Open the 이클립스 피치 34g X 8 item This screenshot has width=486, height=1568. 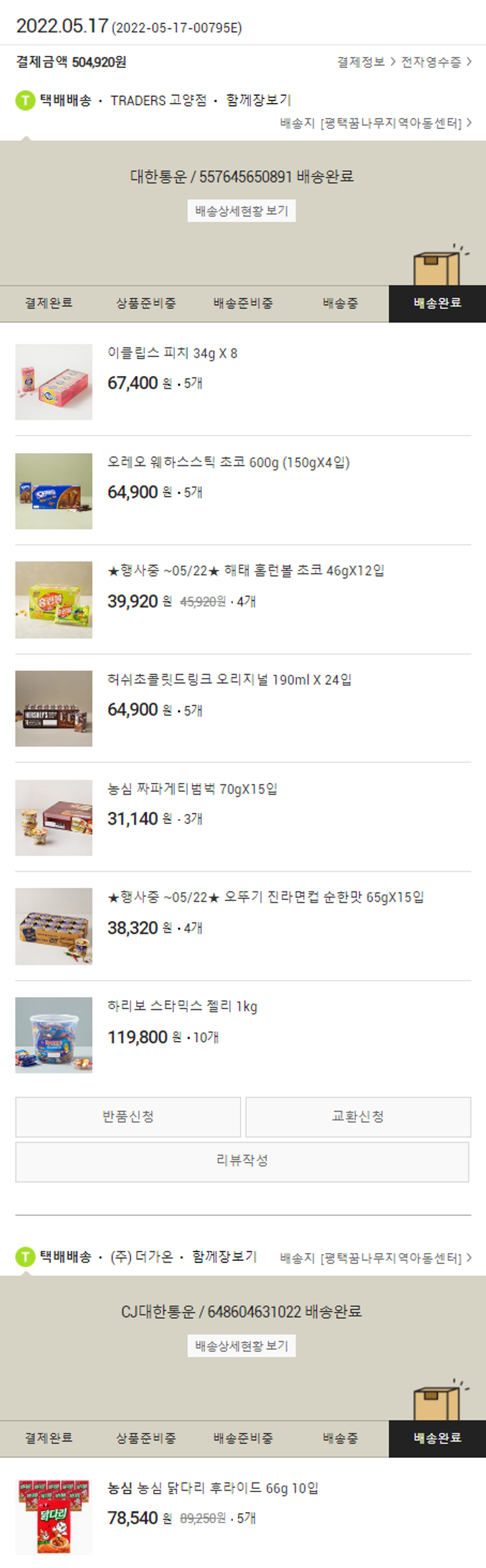(x=172, y=353)
